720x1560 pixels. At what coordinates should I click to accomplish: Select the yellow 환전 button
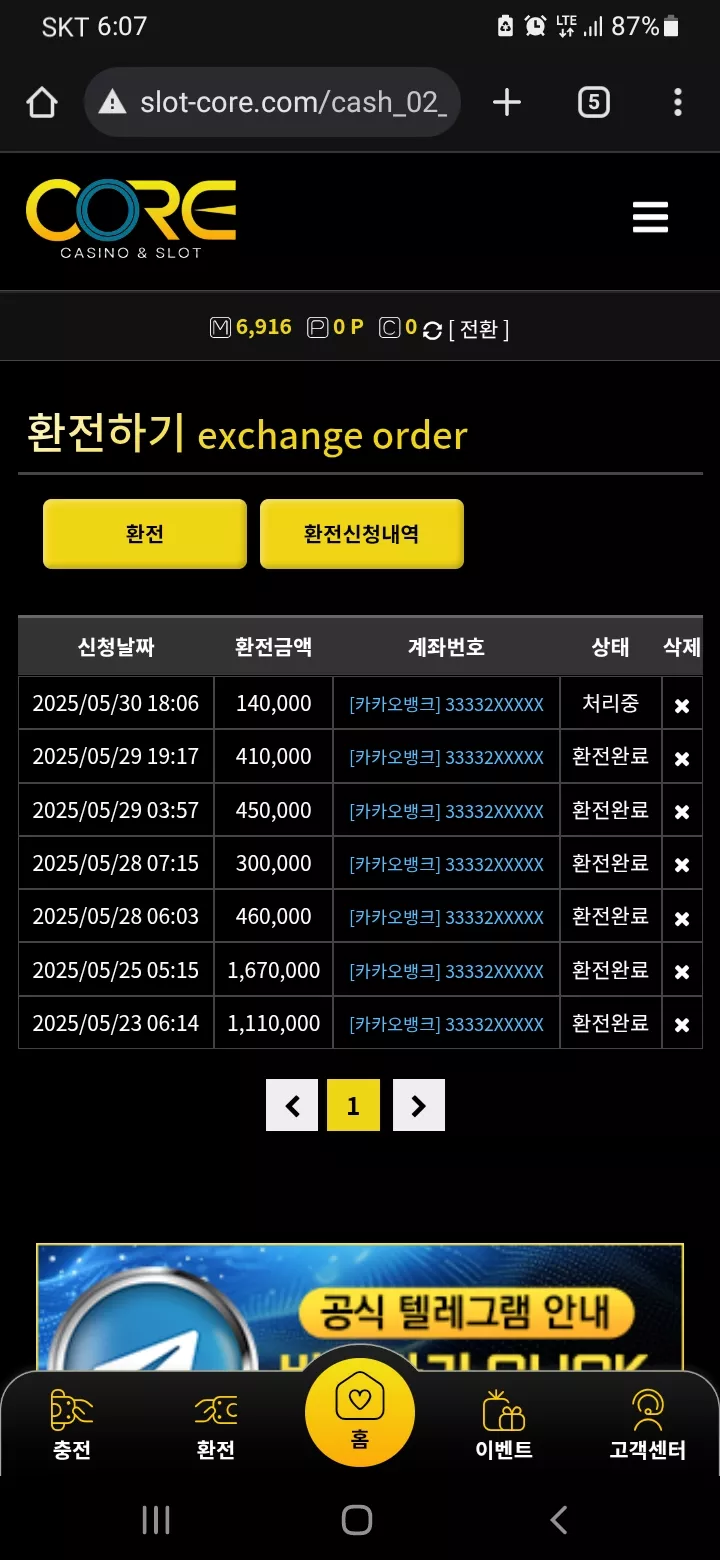click(x=145, y=534)
